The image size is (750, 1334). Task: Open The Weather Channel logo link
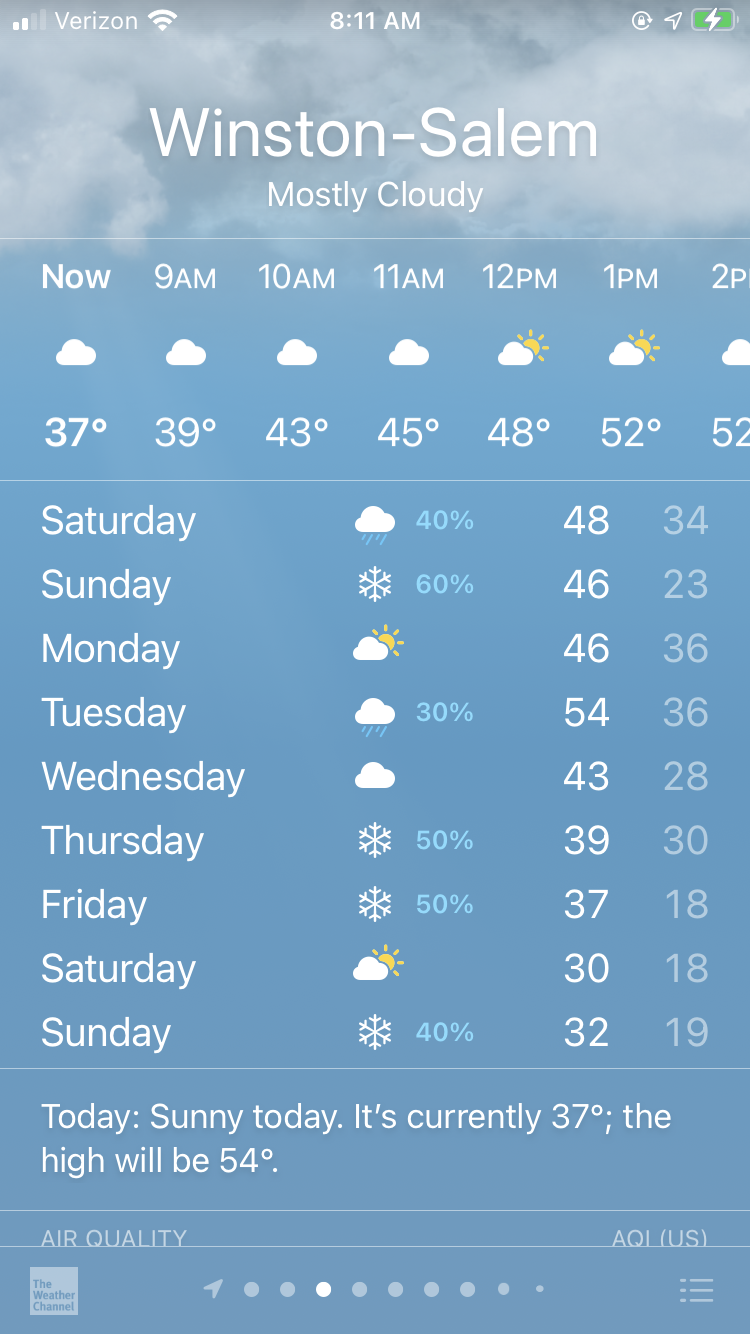54,1290
